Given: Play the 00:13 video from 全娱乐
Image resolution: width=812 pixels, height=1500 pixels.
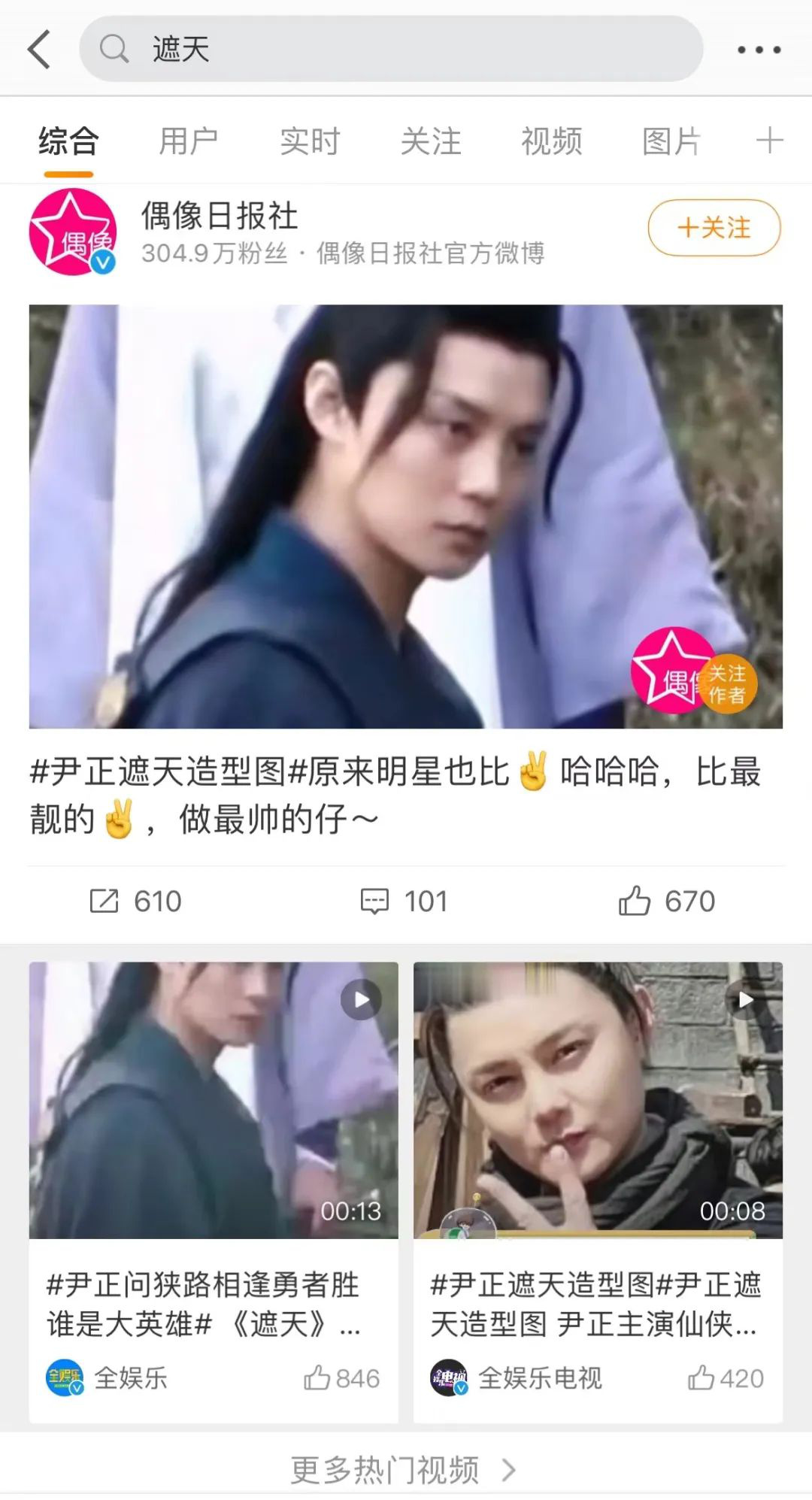Looking at the screenshot, I should point(214,1099).
